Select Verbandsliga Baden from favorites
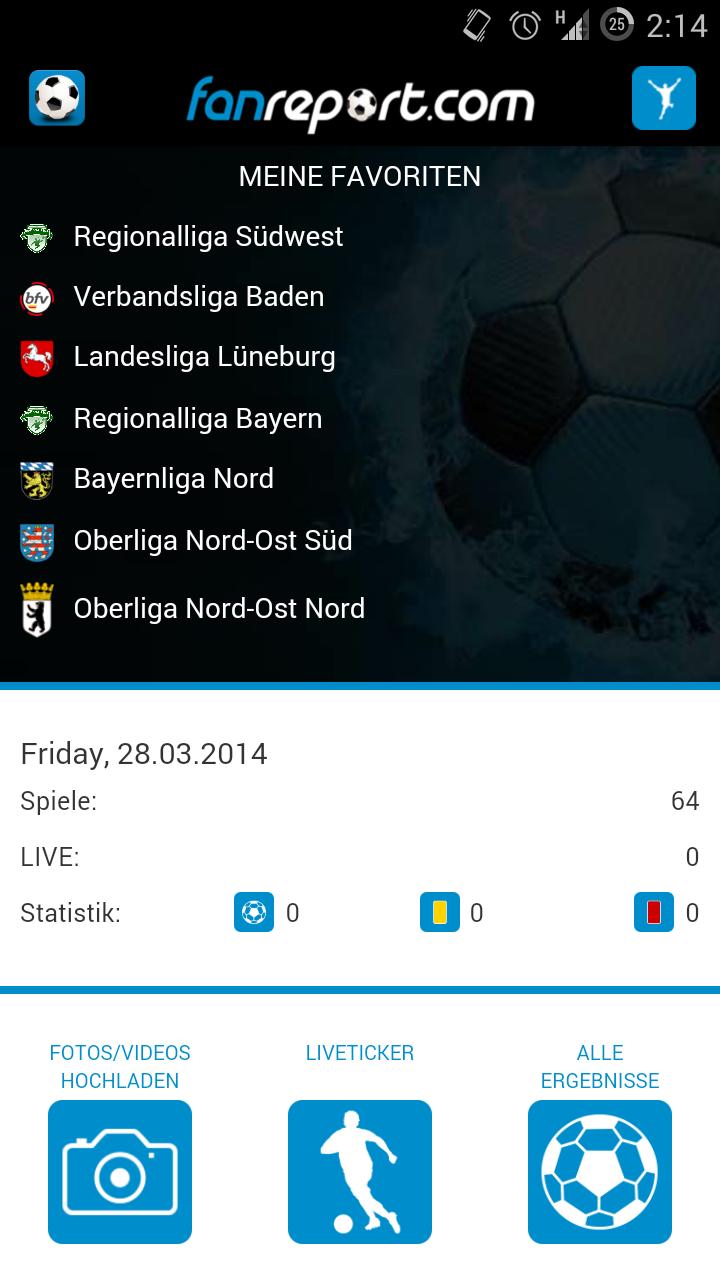 pyautogui.click(x=198, y=297)
